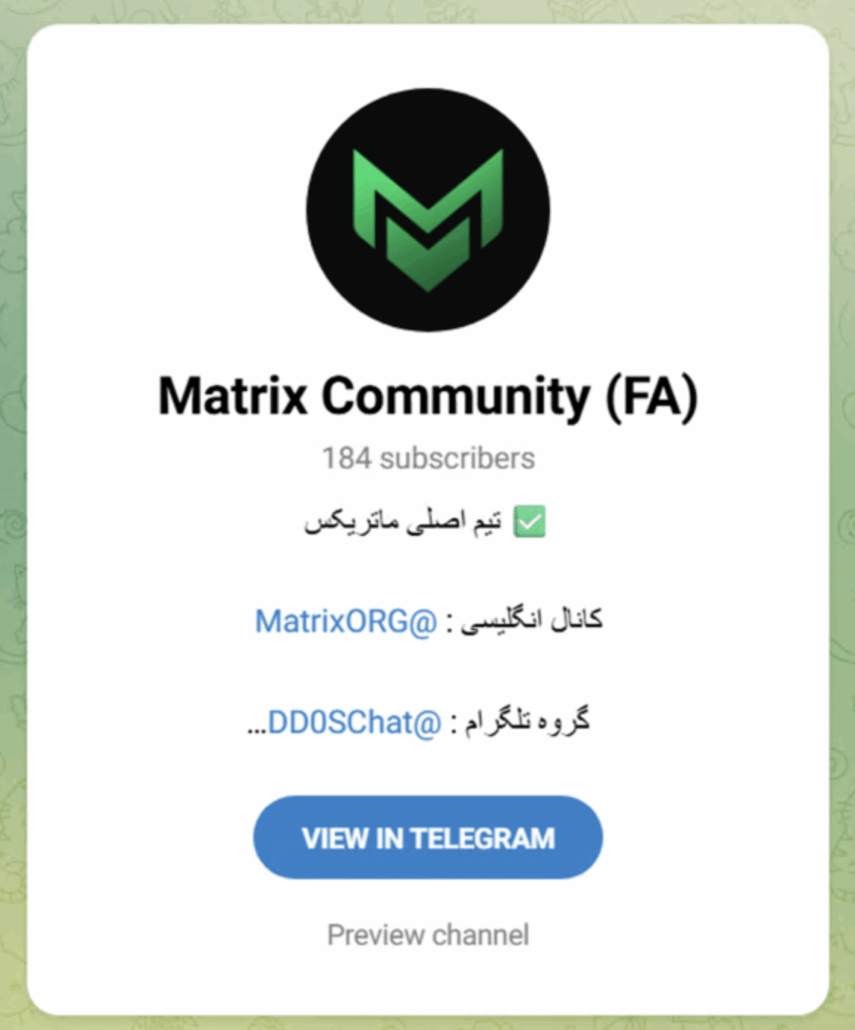Open the @MatrixORG channel link
This screenshot has height=1030, width=855.
coord(346,621)
